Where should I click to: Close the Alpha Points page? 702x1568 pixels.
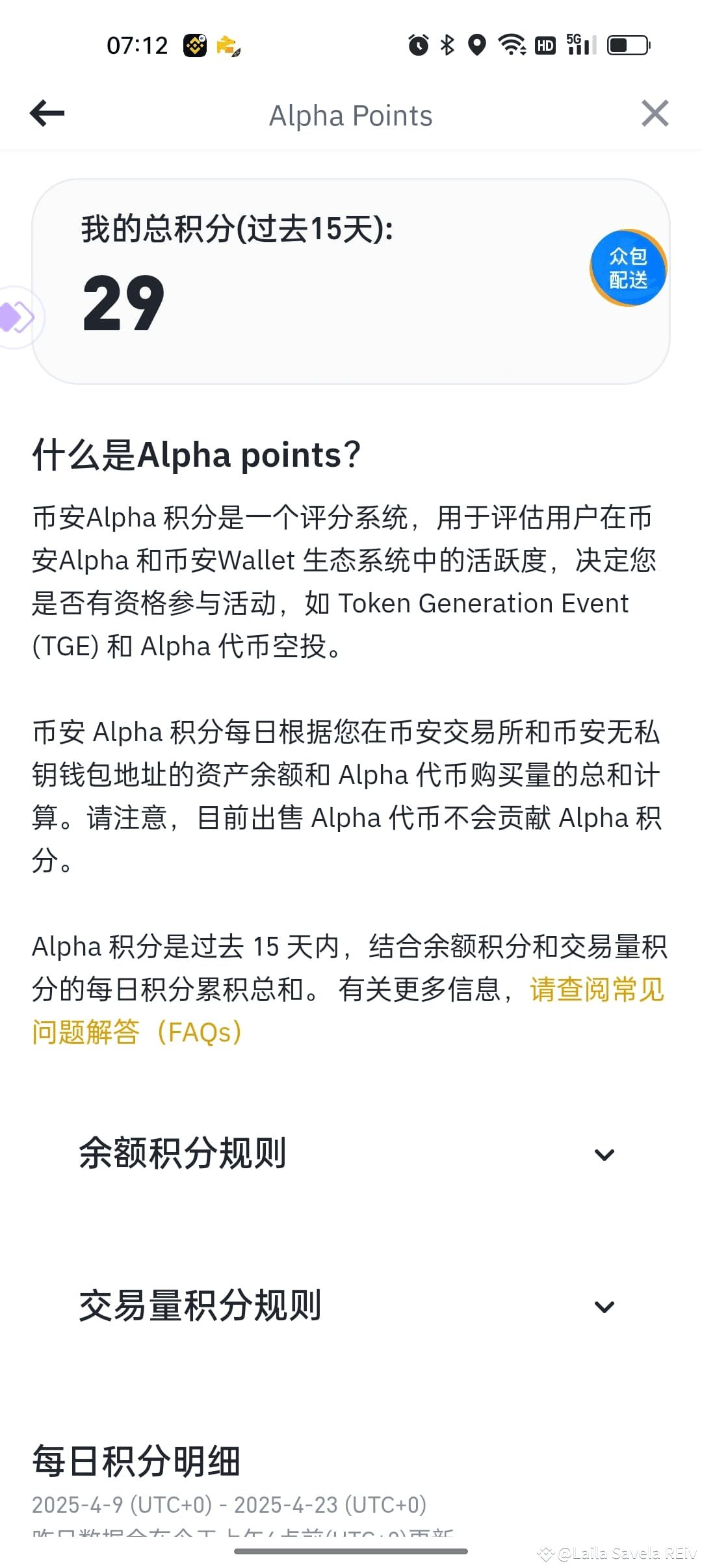[x=655, y=113]
